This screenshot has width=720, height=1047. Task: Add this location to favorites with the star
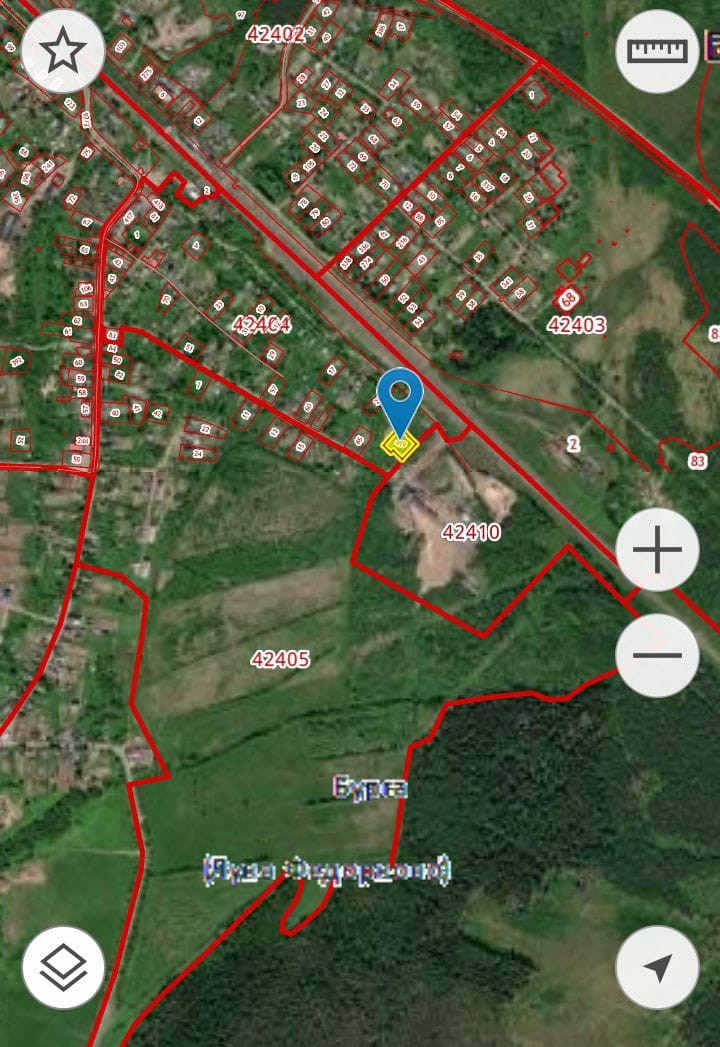(x=63, y=50)
